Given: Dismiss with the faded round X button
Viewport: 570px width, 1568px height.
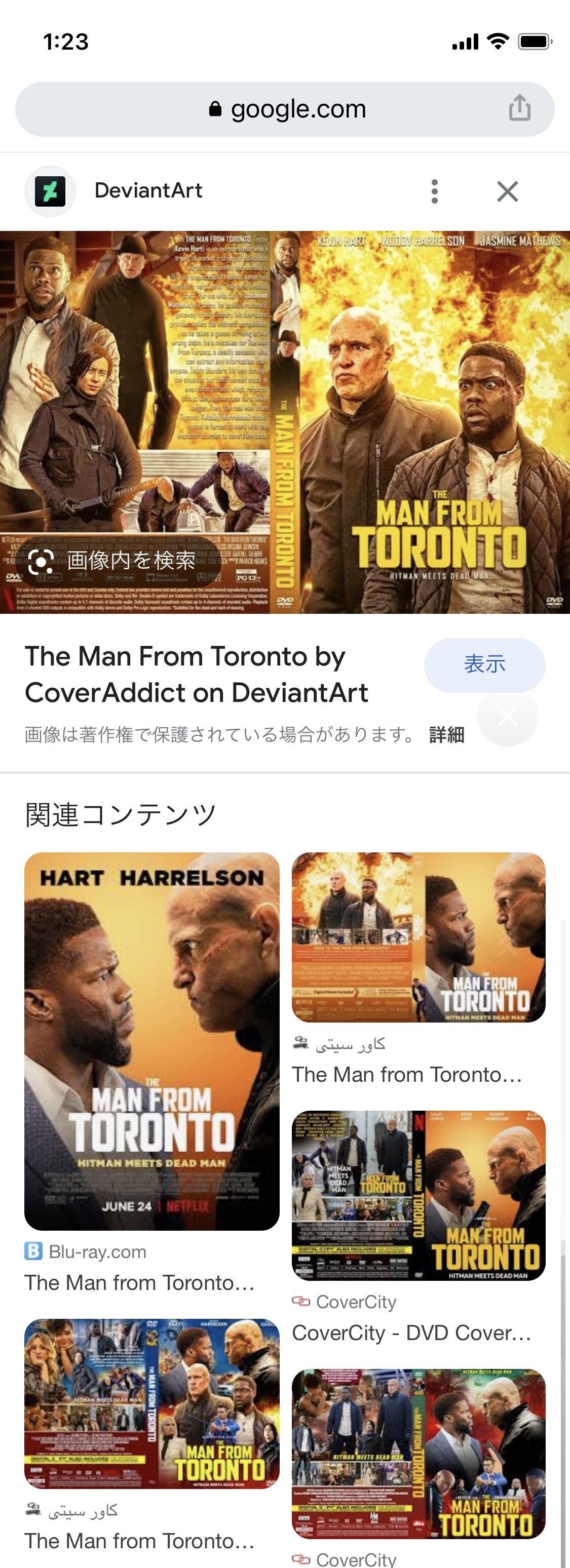Looking at the screenshot, I should pyautogui.click(x=507, y=717).
